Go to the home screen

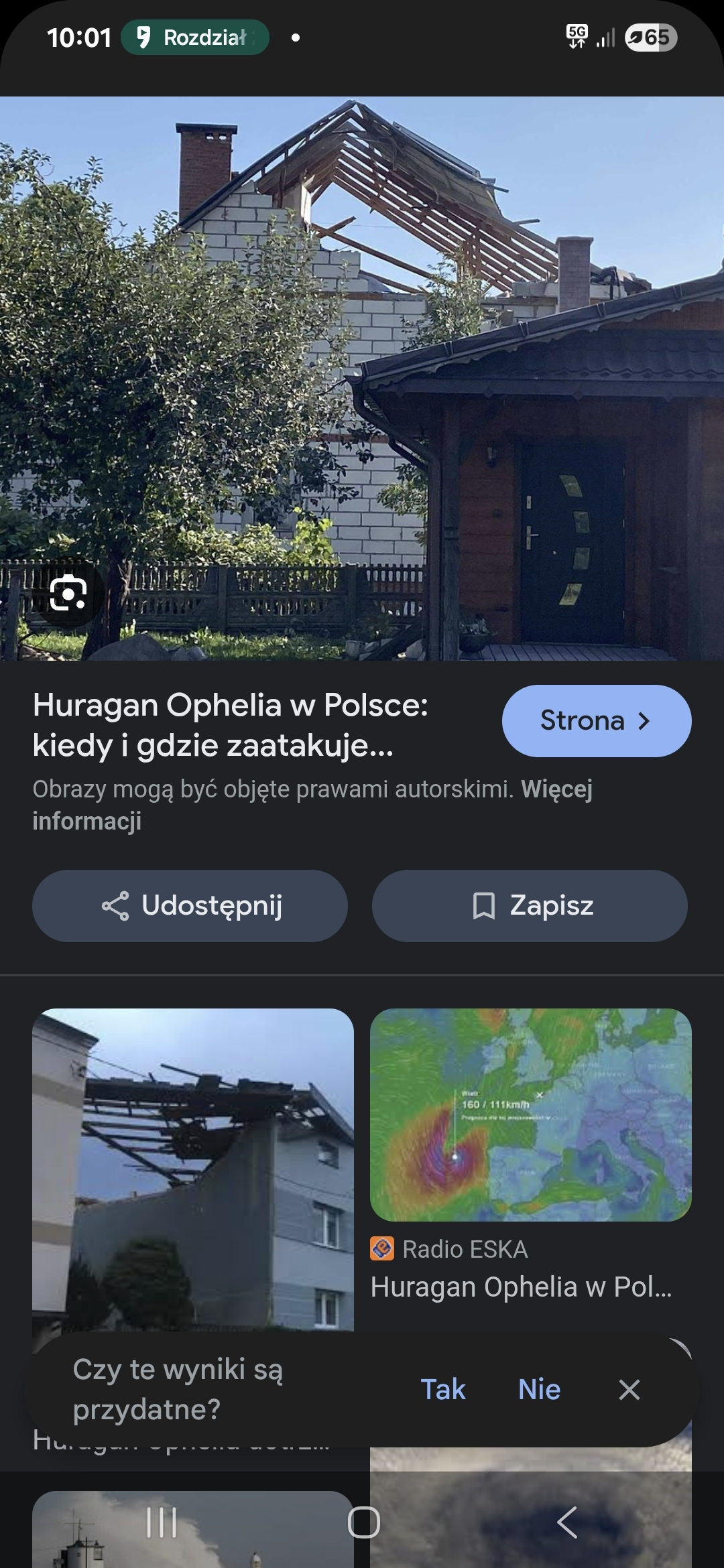[363, 1522]
